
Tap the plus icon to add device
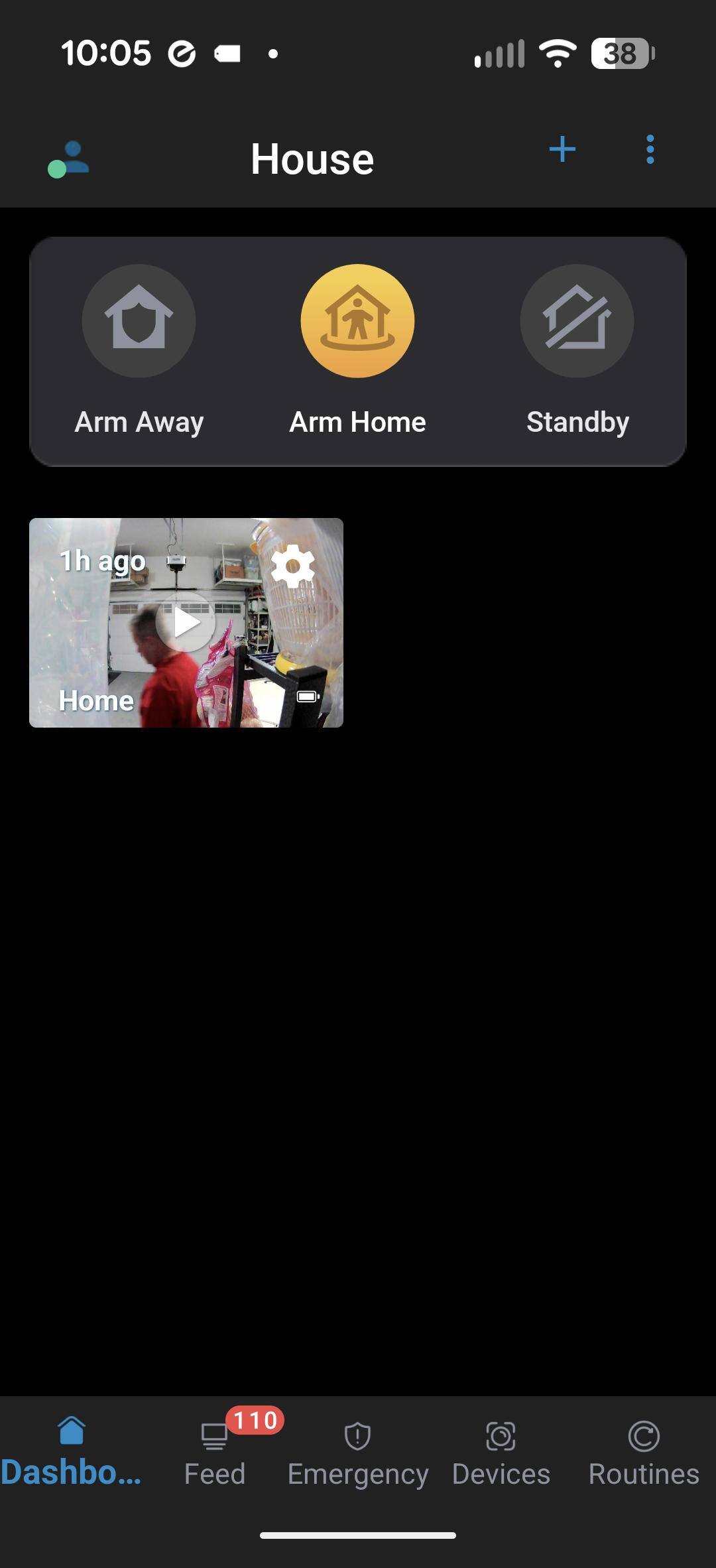coord(562,149)
